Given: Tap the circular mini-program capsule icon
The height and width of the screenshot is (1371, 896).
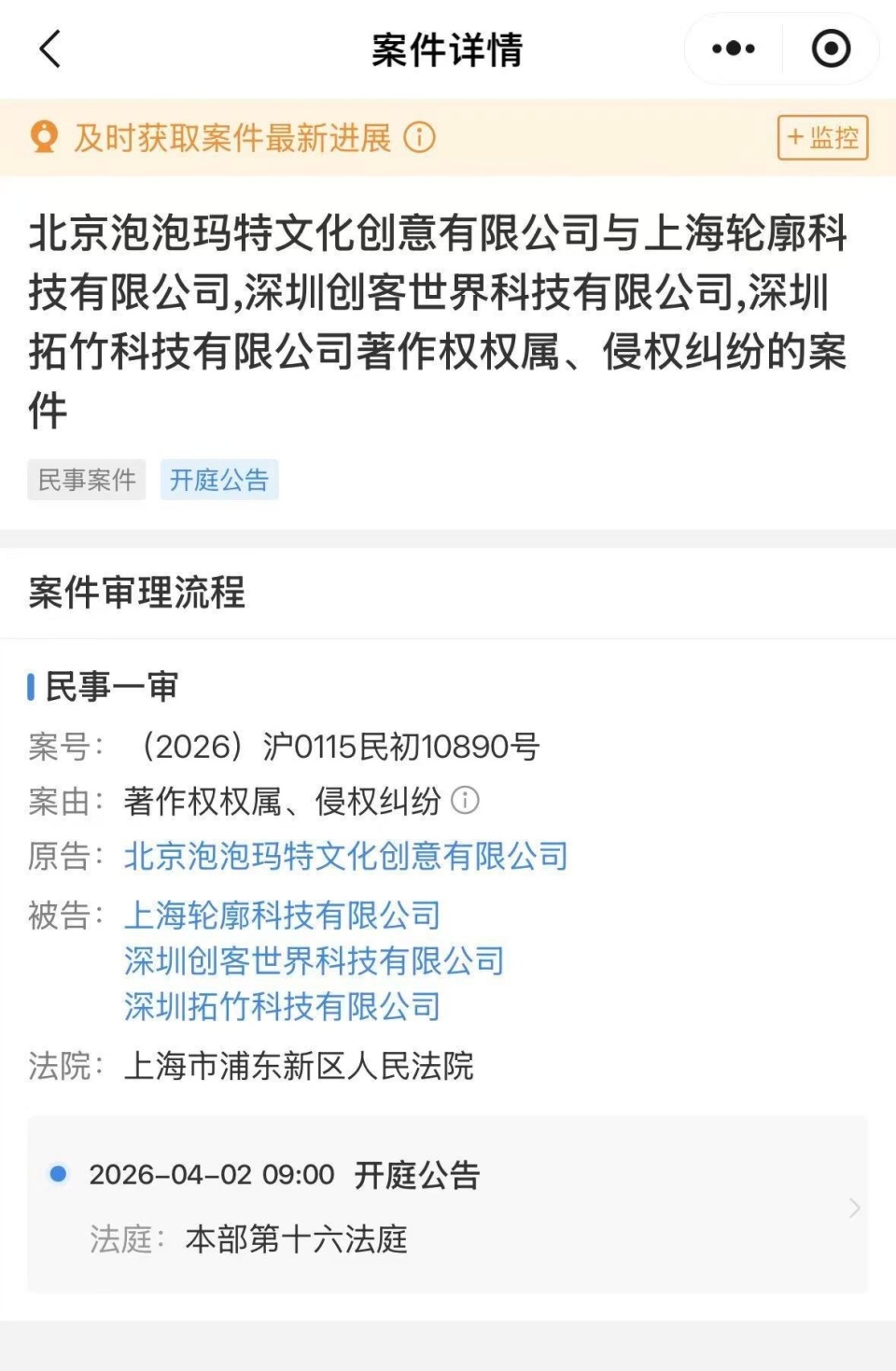Looking at the screenshot, I should point(831,49).
